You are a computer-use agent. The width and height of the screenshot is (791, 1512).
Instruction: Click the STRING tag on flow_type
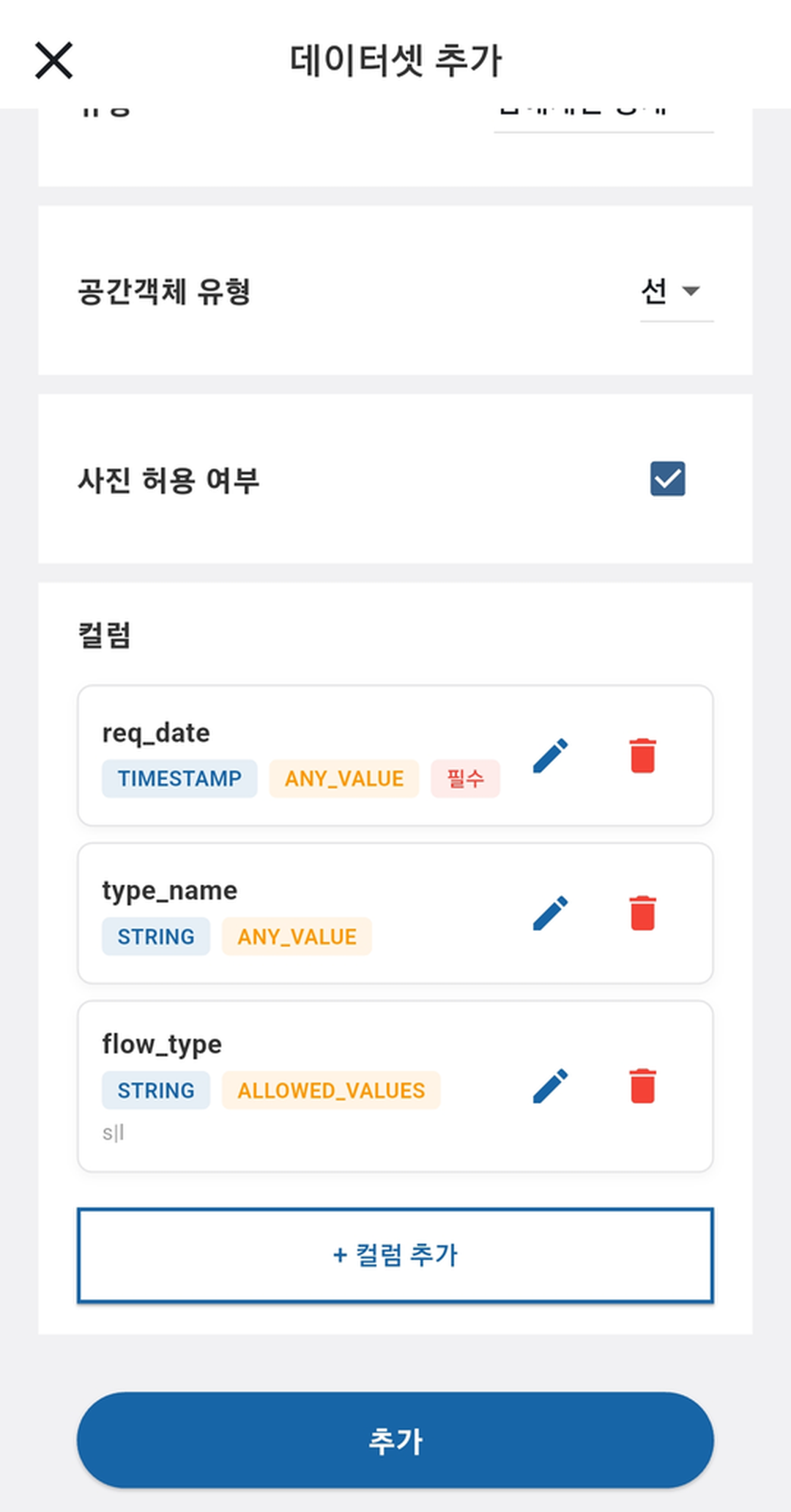(x=155, y=1090)
